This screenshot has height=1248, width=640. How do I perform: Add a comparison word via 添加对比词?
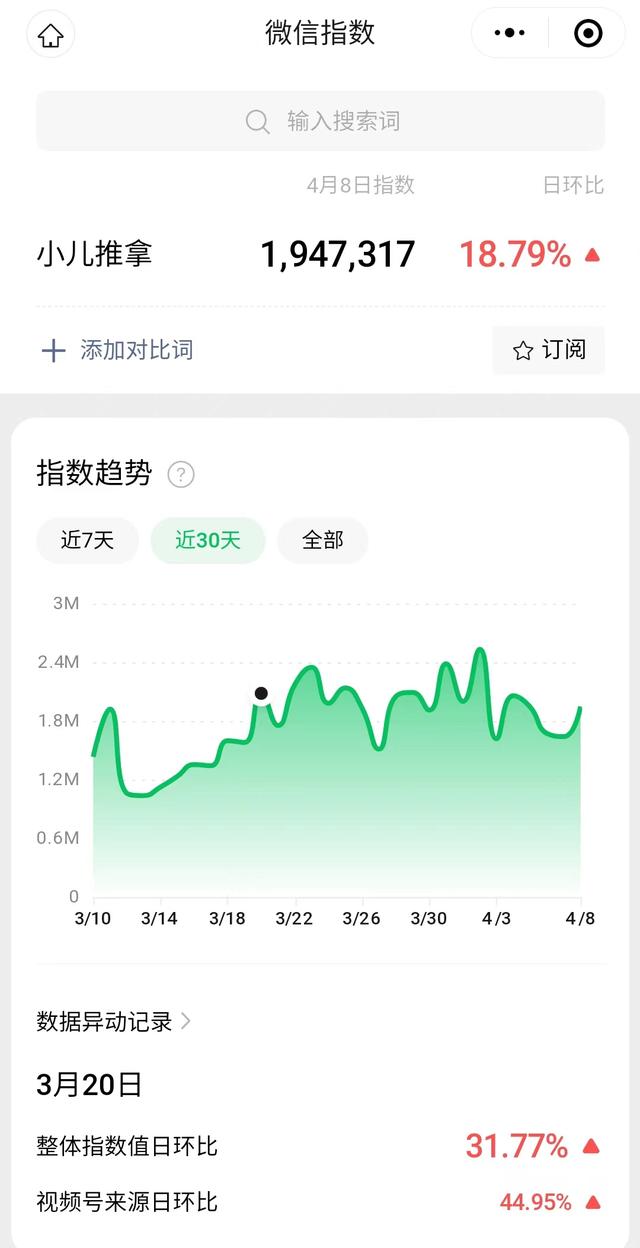tap(116, 350)
